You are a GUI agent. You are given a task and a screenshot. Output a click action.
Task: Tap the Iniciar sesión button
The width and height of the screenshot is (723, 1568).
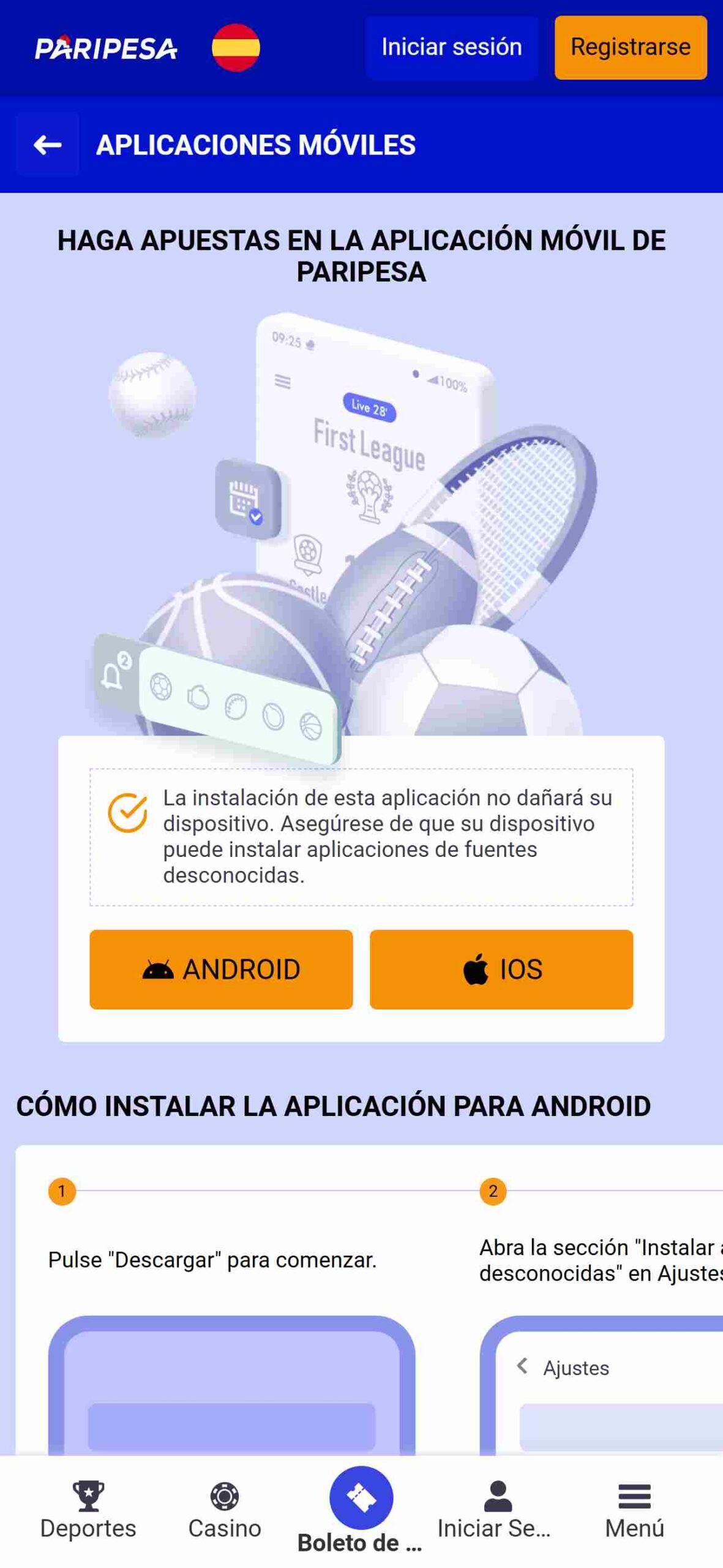tap(451, 47)
